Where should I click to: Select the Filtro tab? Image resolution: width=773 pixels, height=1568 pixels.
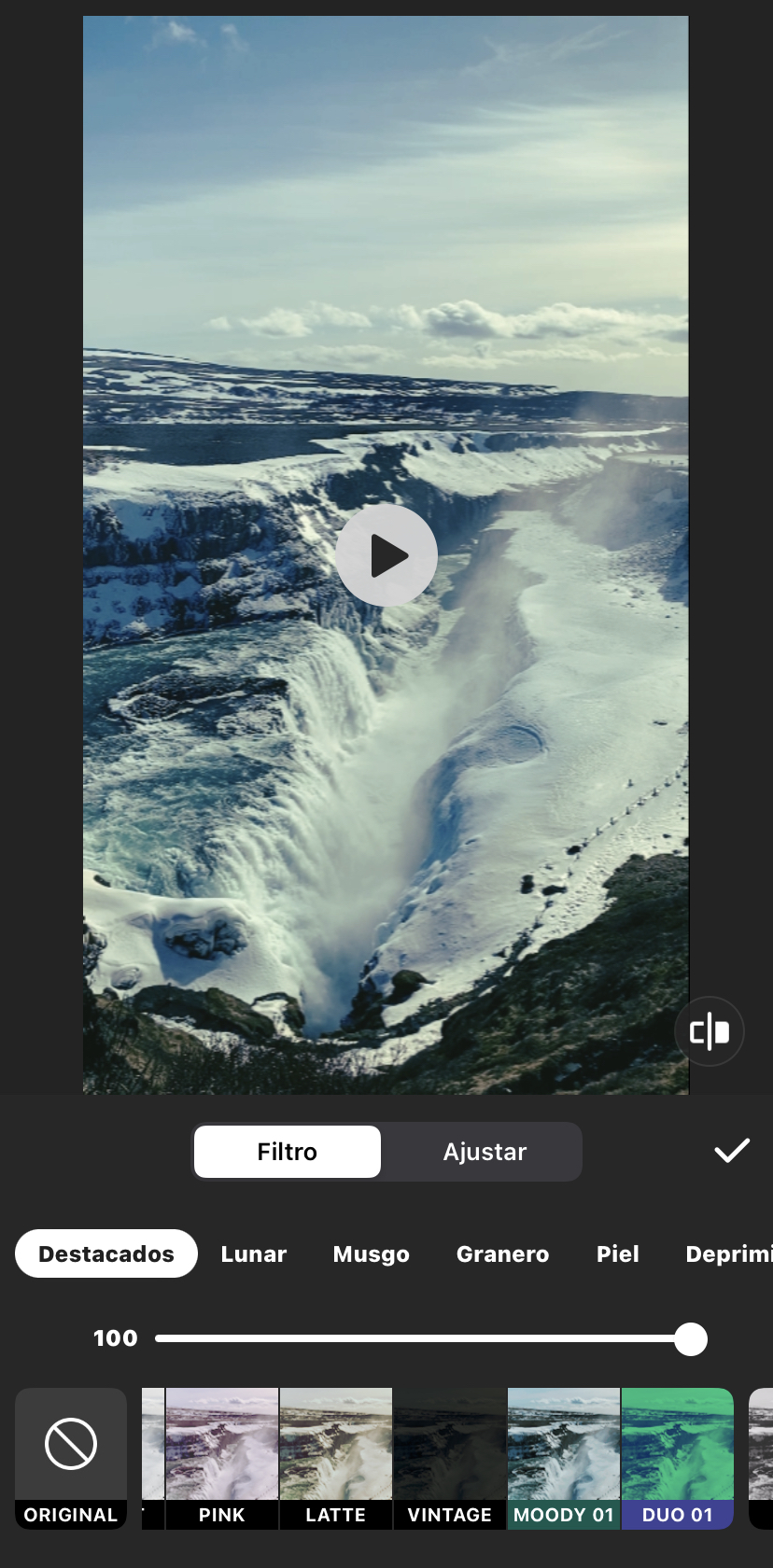click(288, 1152)
